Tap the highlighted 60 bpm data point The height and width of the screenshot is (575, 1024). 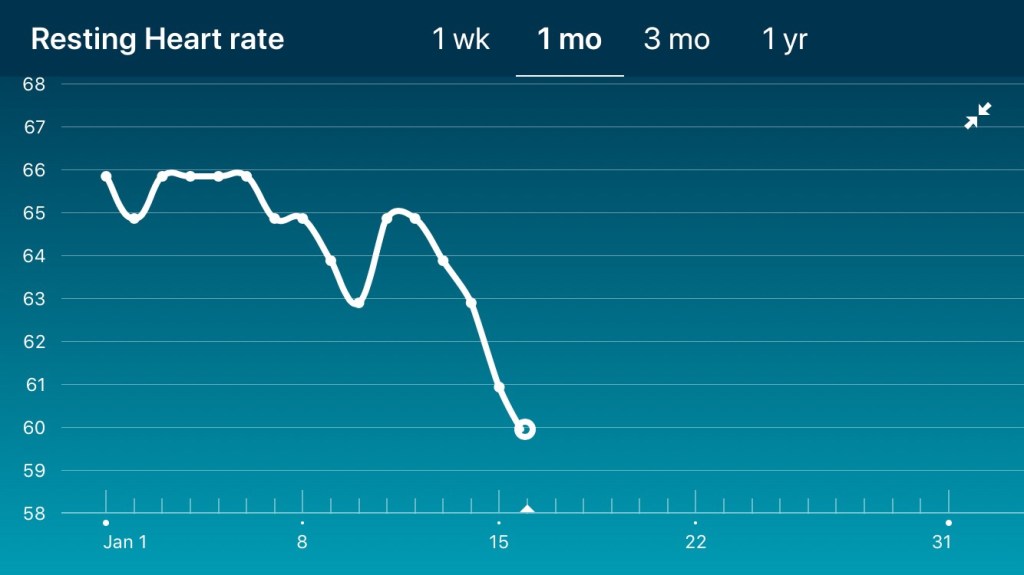[525, 429]
